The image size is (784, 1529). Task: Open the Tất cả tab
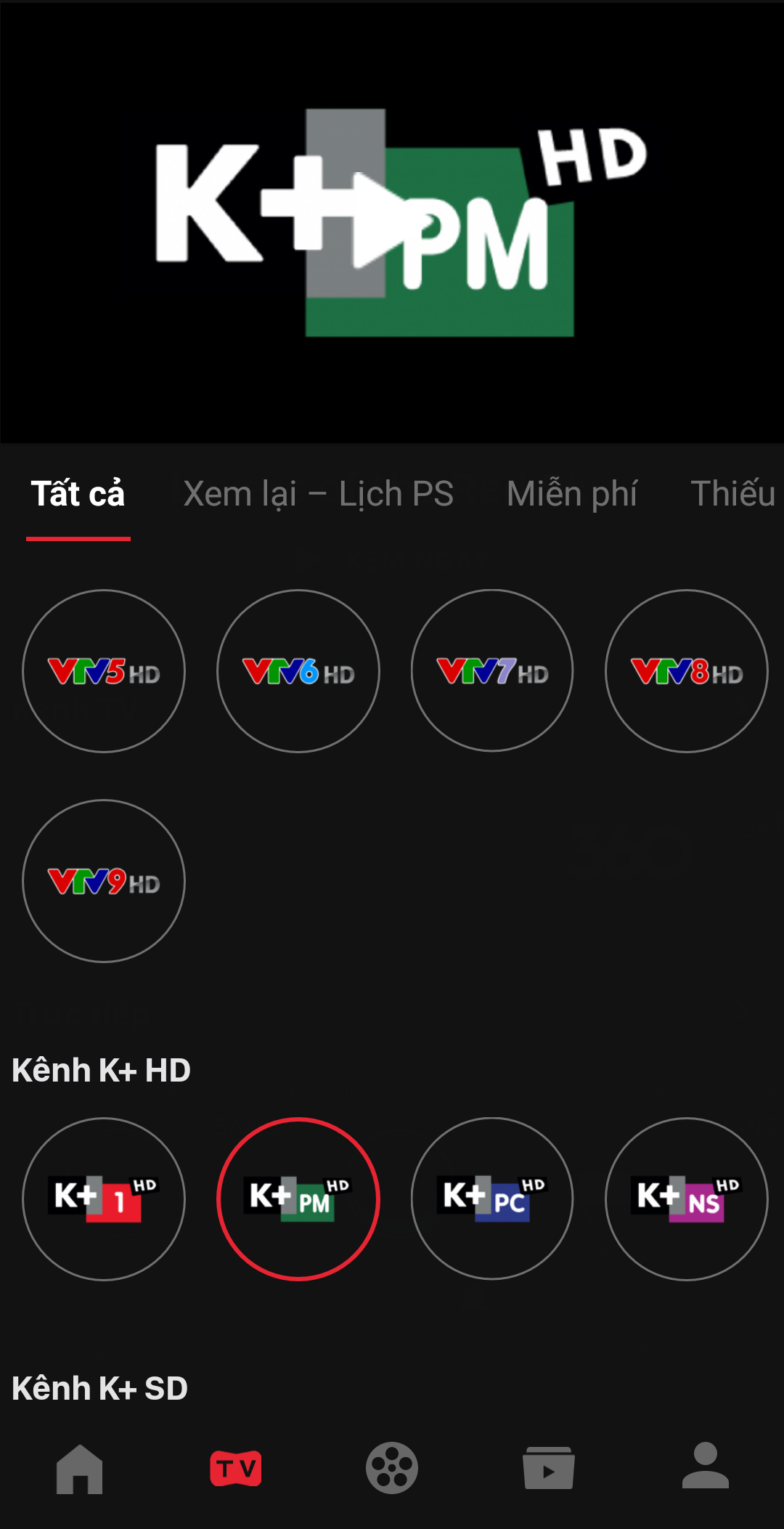pyautogui.click(x=78, y=494)
